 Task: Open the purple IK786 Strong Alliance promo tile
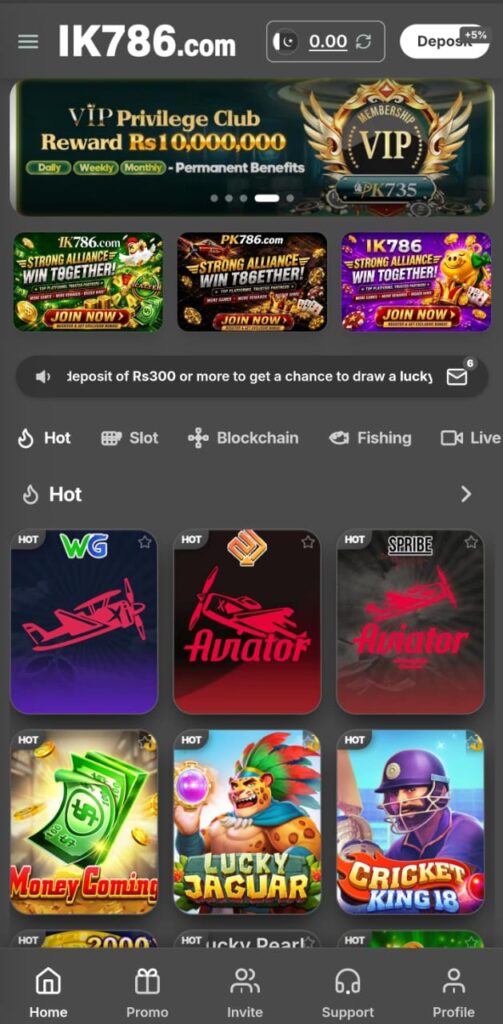(x=416, y=281)
